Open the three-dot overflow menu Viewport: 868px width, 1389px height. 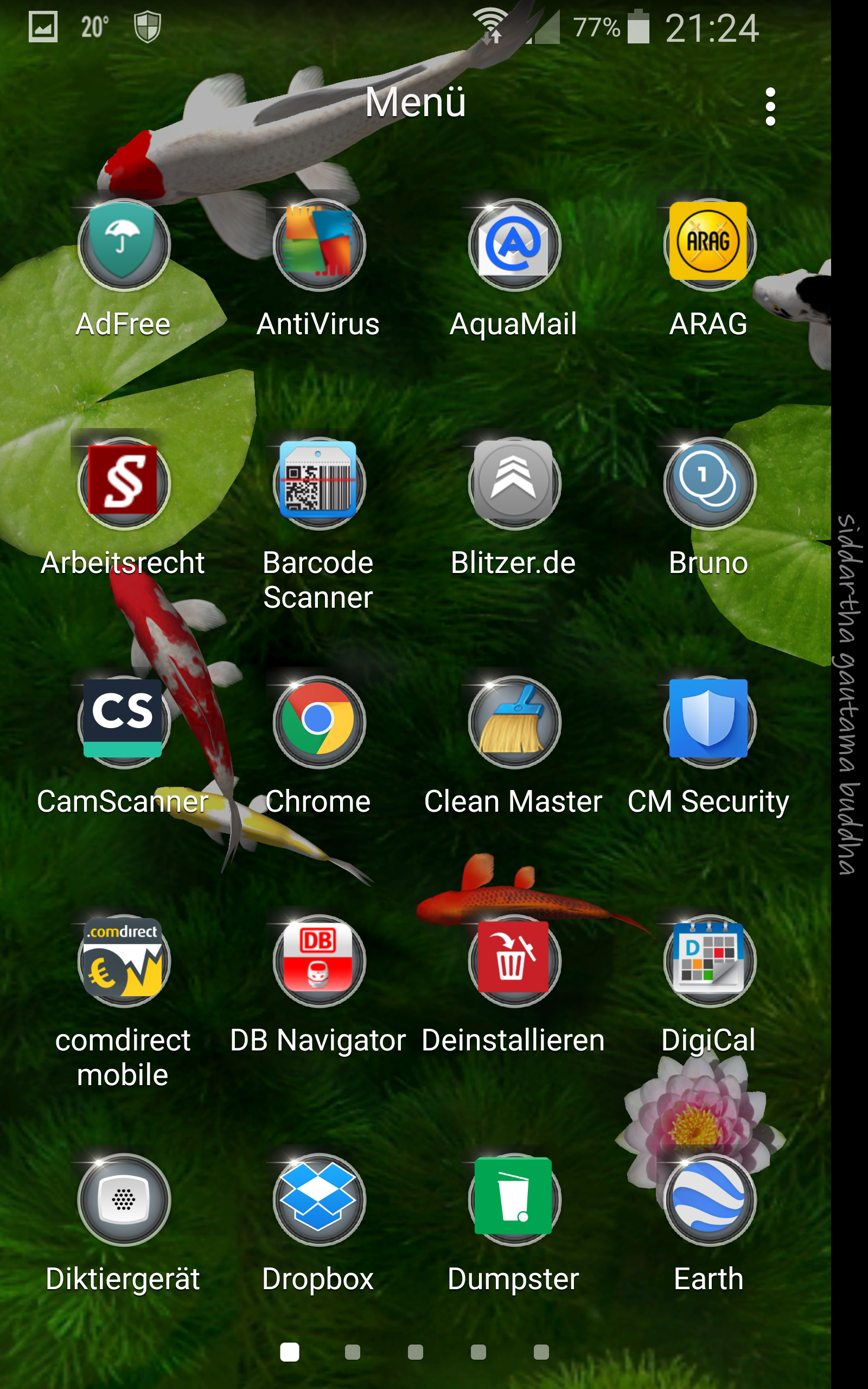click(x=770, y=107)
